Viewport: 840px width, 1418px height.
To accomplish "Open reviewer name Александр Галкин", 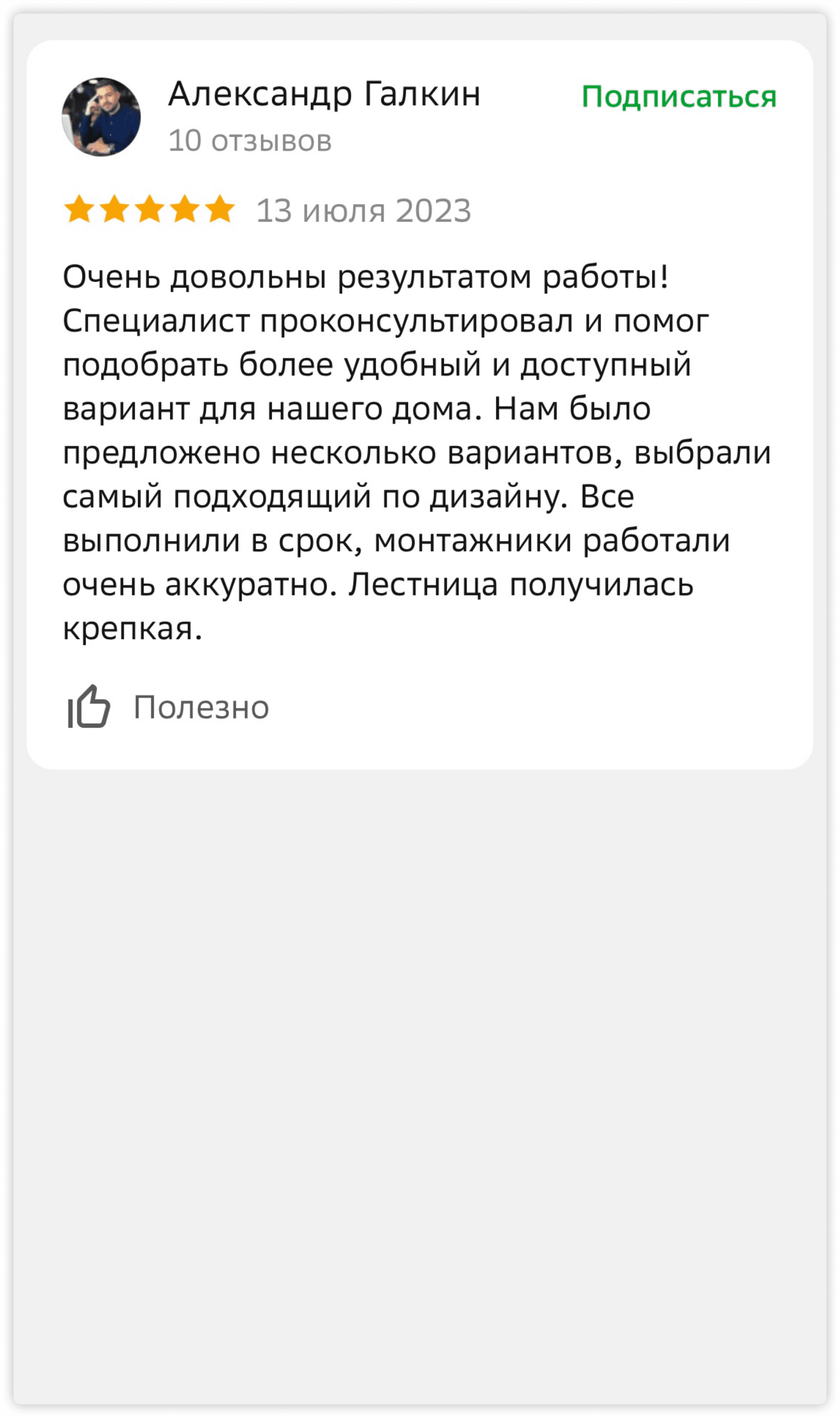I will click(324, 94).
